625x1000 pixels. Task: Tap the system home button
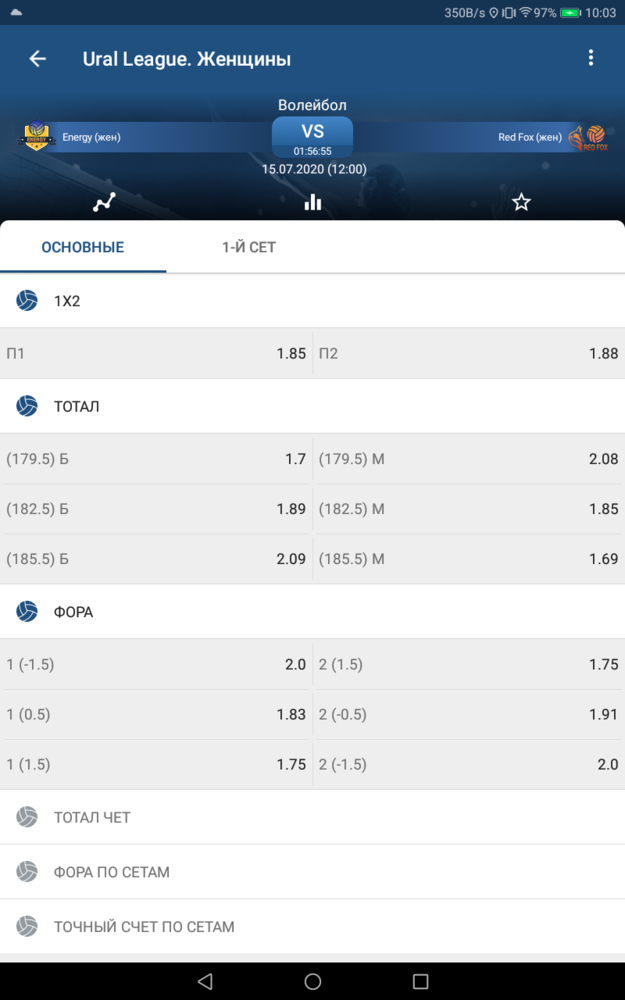coord(312,981)
